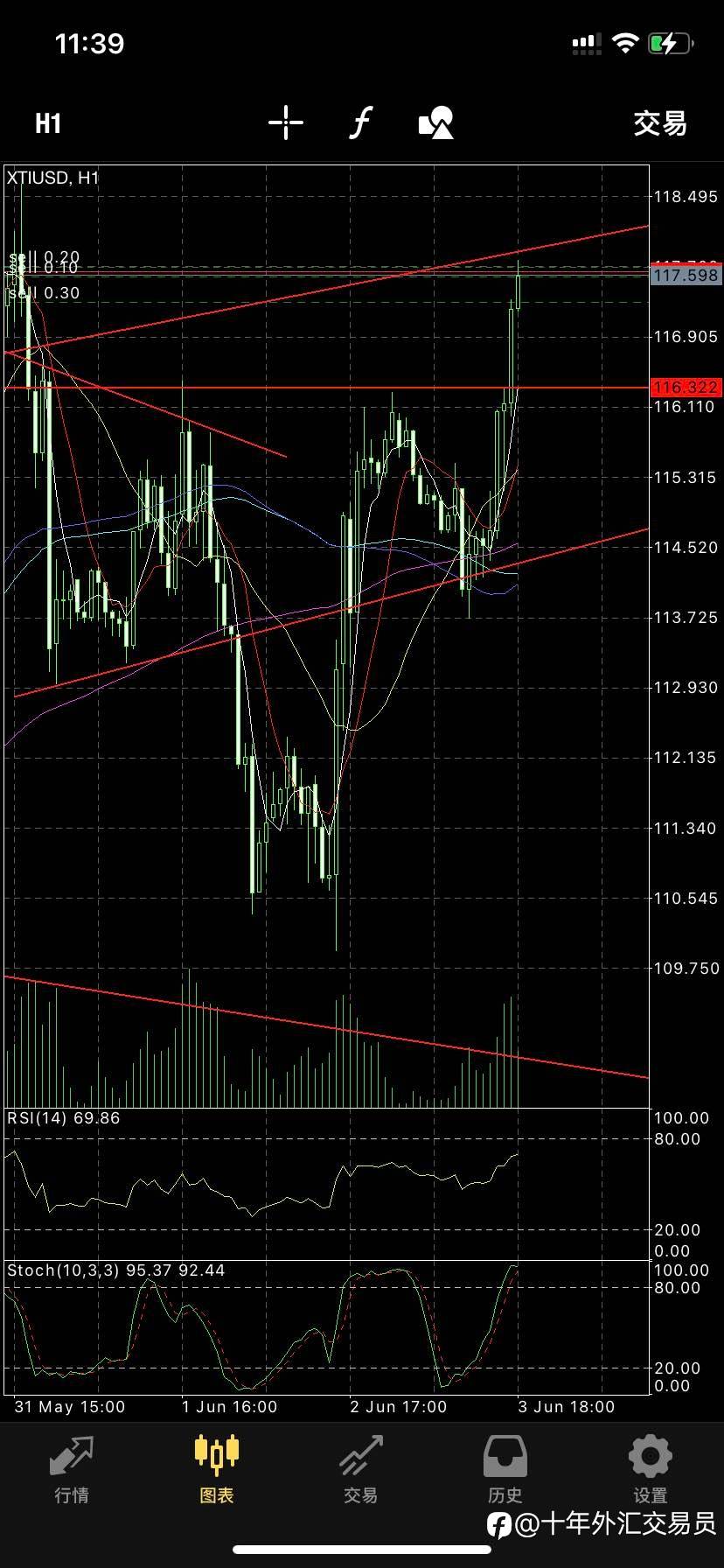Open the drawing objects tool
724x1568 pixels.
(436, 123)
